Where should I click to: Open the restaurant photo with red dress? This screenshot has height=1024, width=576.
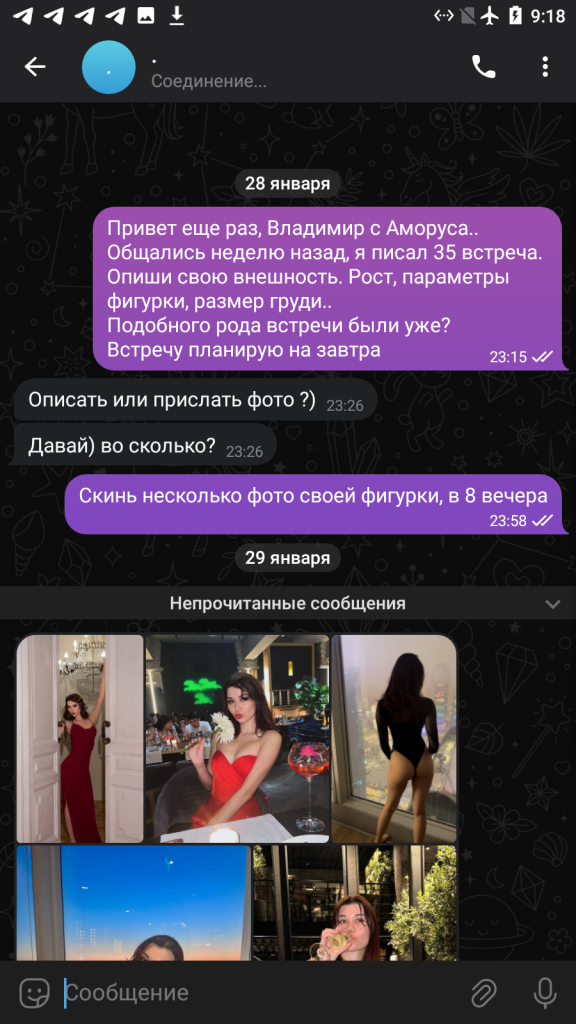click(238, 739)
